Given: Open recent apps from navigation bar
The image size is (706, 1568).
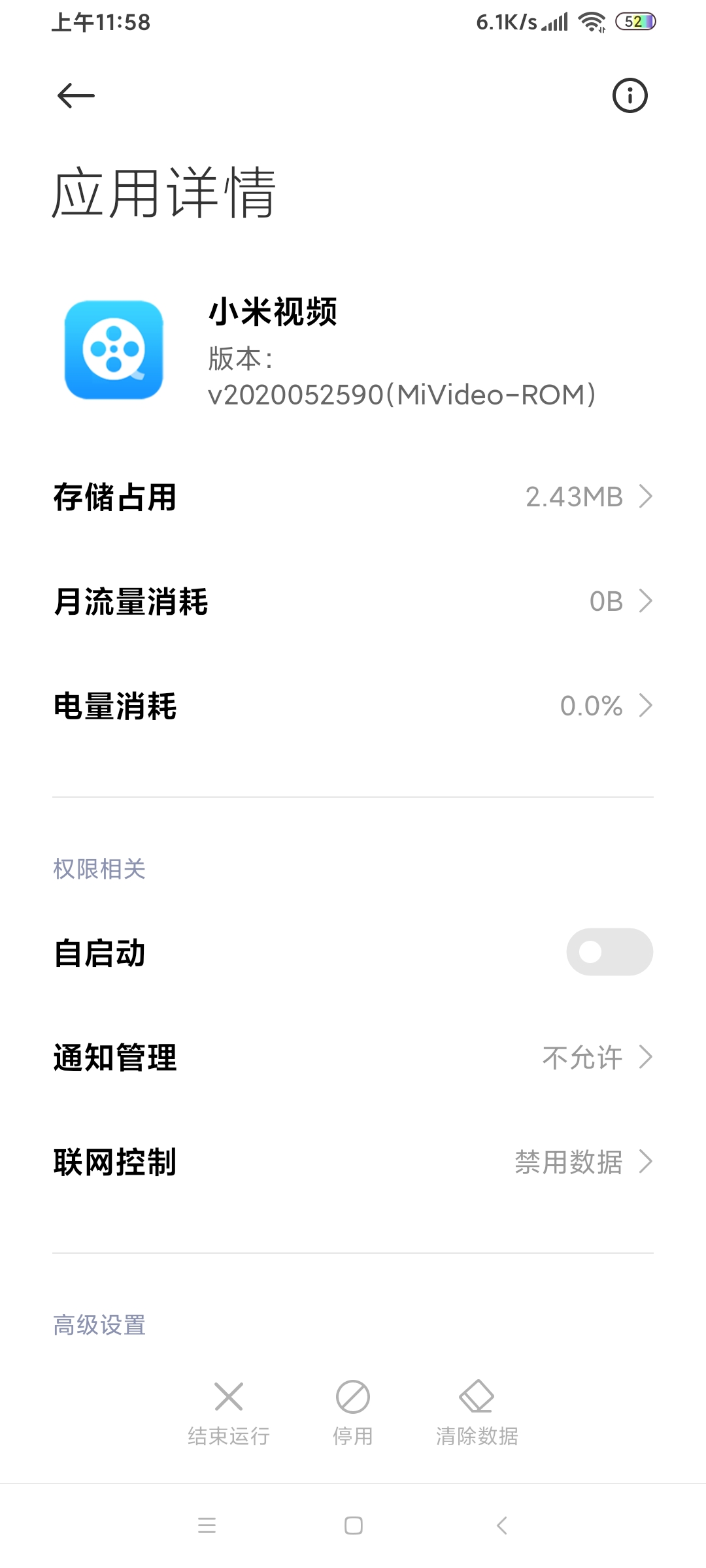Looking at the screenshot, I should (207, 1525).
